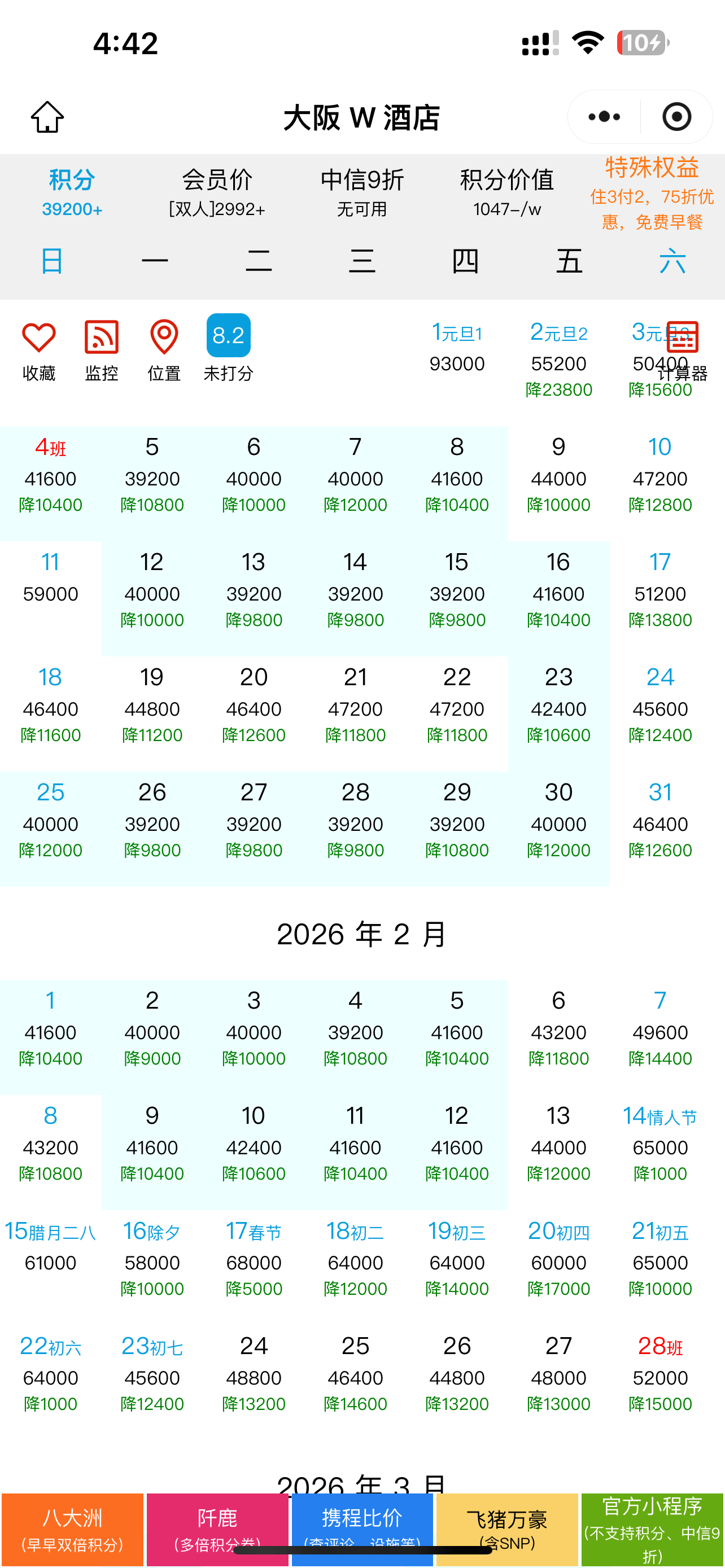Screen dimensions: 725x1568
Task: Select January 11 priced at 59000
Action: (x=50, y=578)
